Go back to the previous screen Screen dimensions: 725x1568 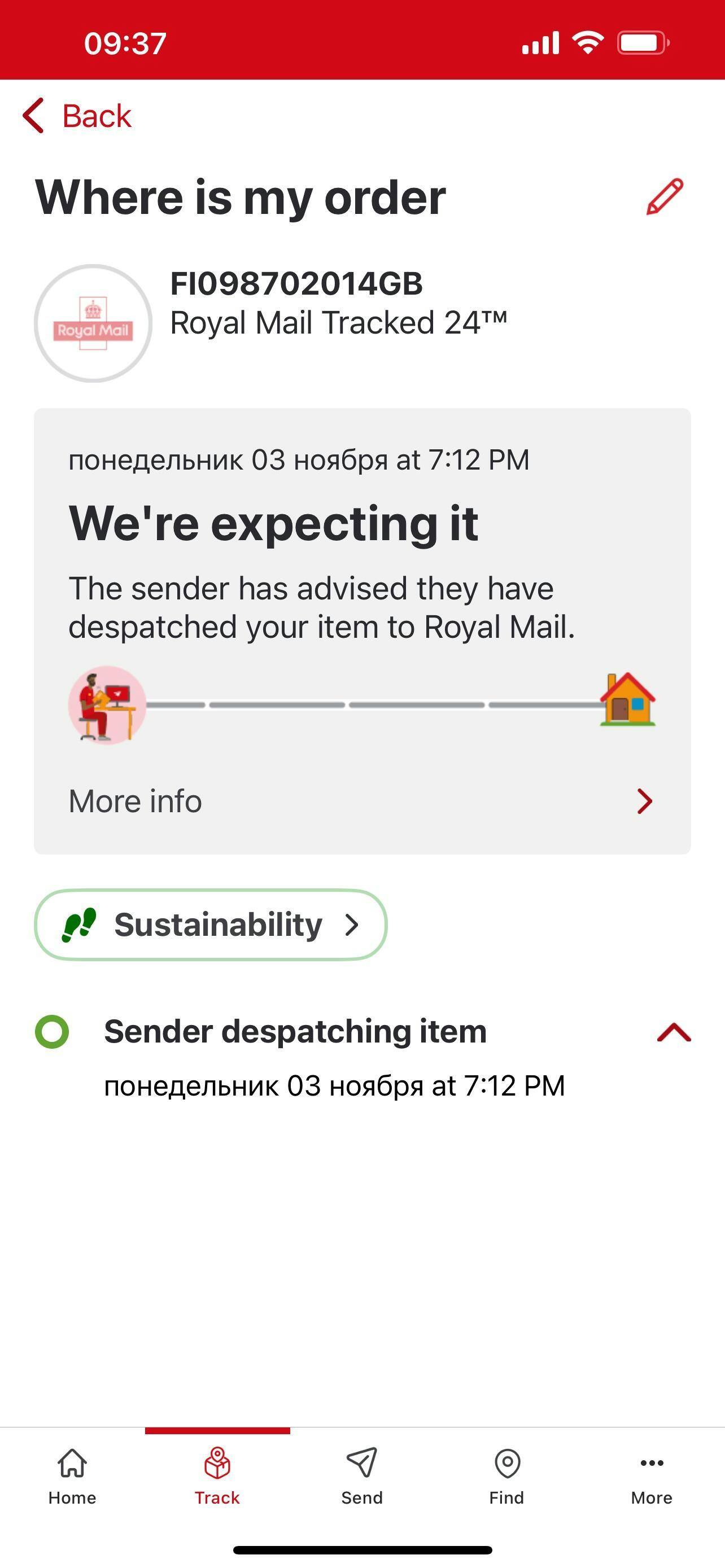click(77, 116)
